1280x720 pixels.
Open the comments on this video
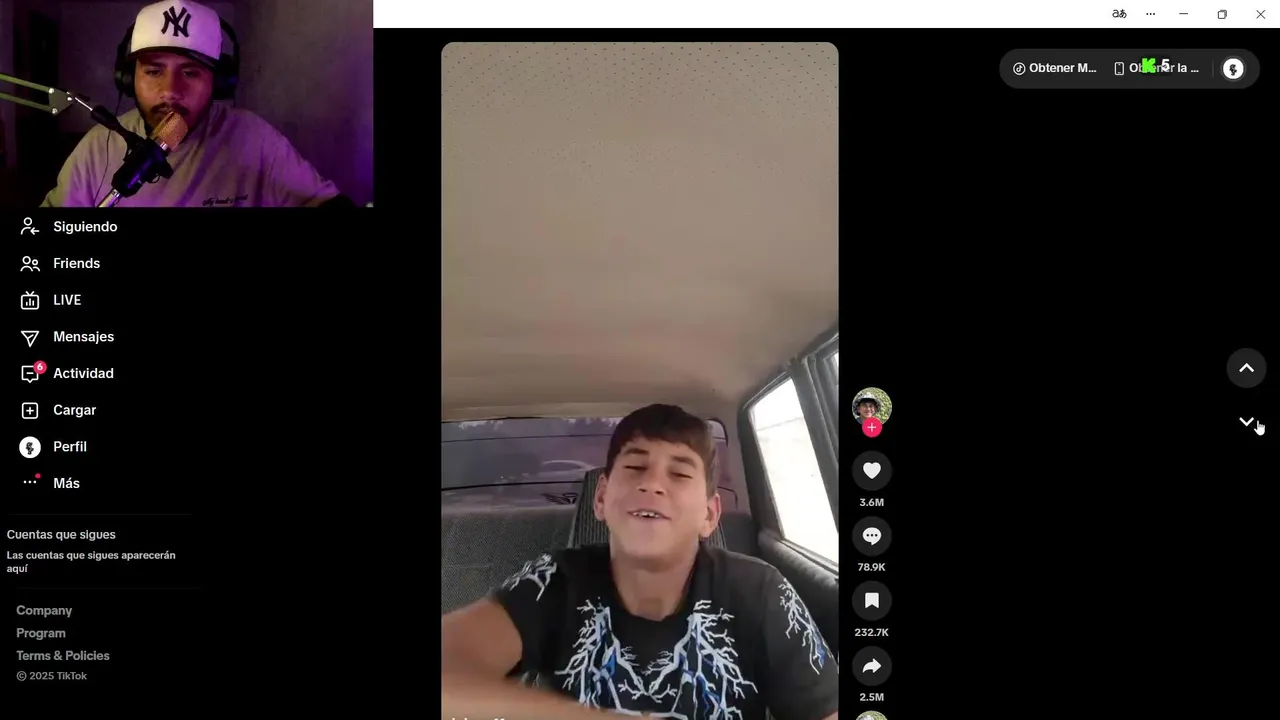click(x=871, y=536)
